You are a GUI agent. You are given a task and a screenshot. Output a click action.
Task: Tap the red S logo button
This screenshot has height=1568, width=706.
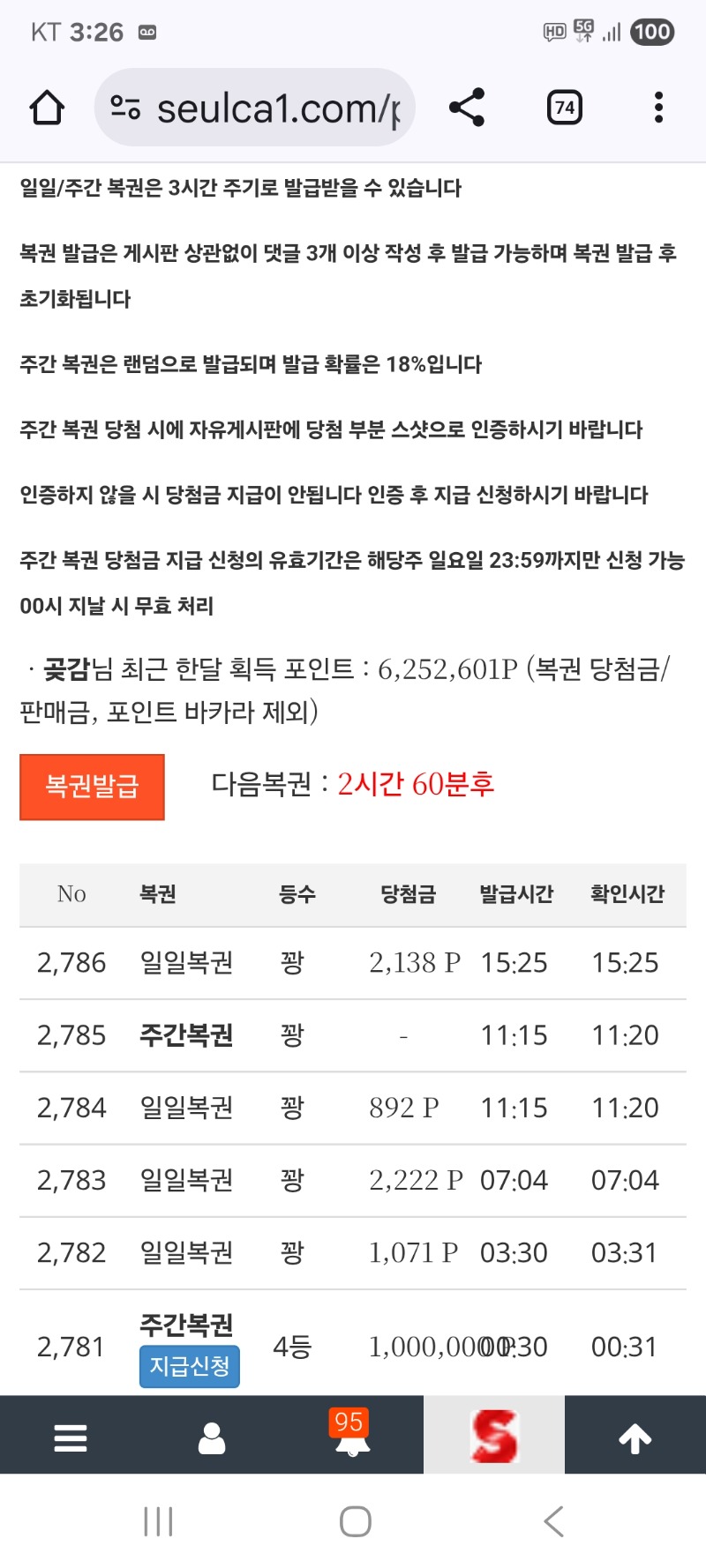pos(494,1436)
